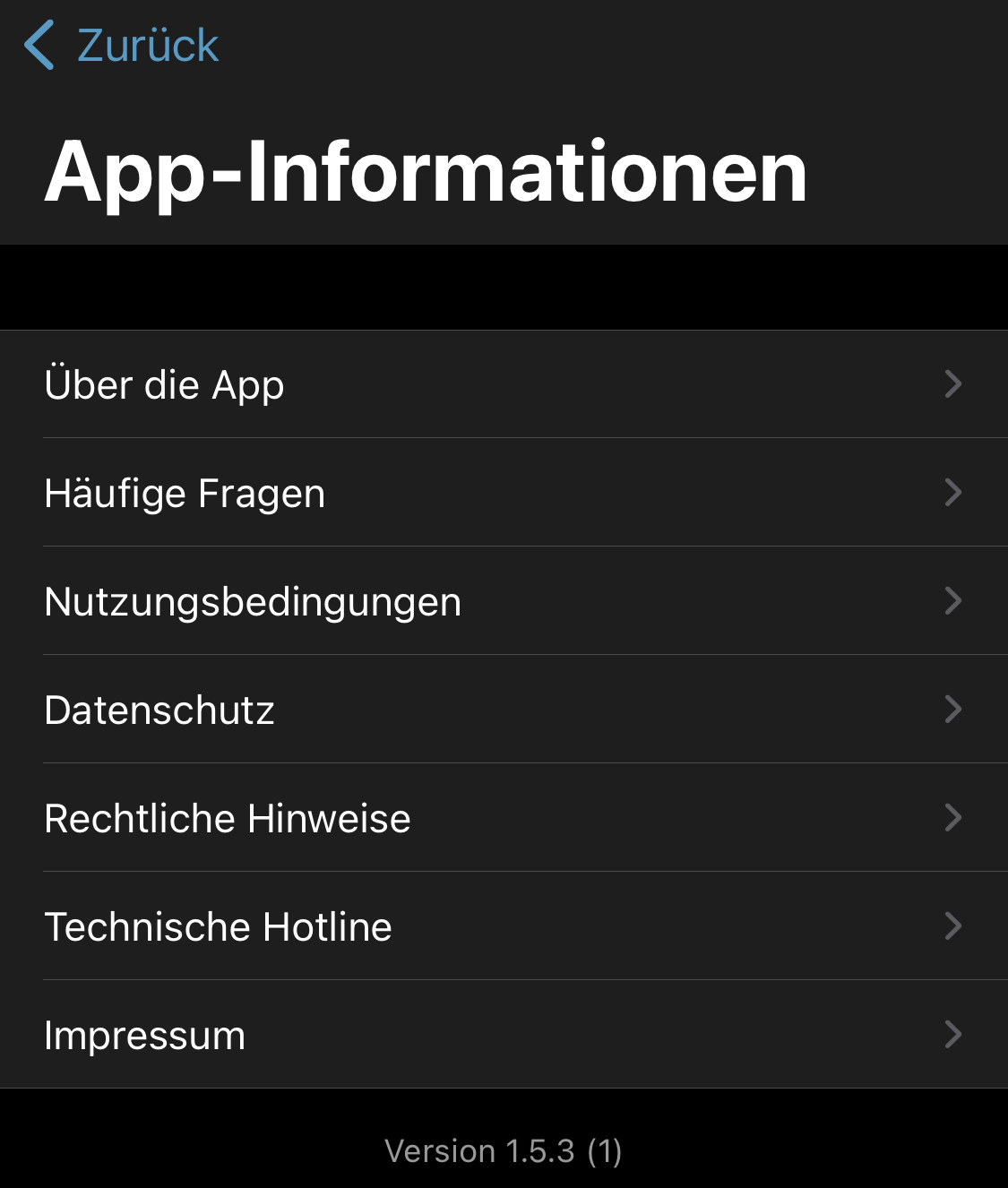The image size is (1008, 1188).
Task: Open Rechtliche Hinweise
Action: point(504,818)
